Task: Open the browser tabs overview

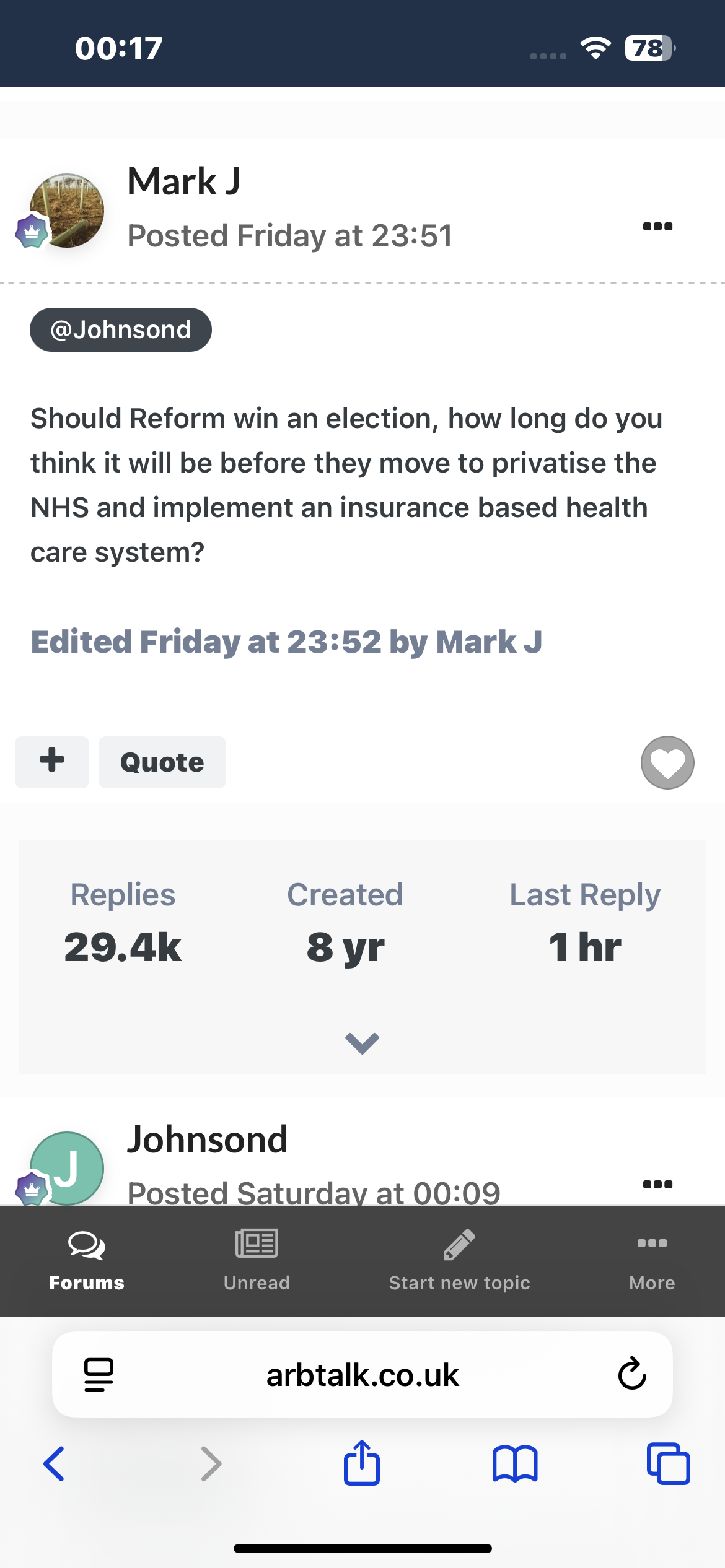Action: 668,1464
